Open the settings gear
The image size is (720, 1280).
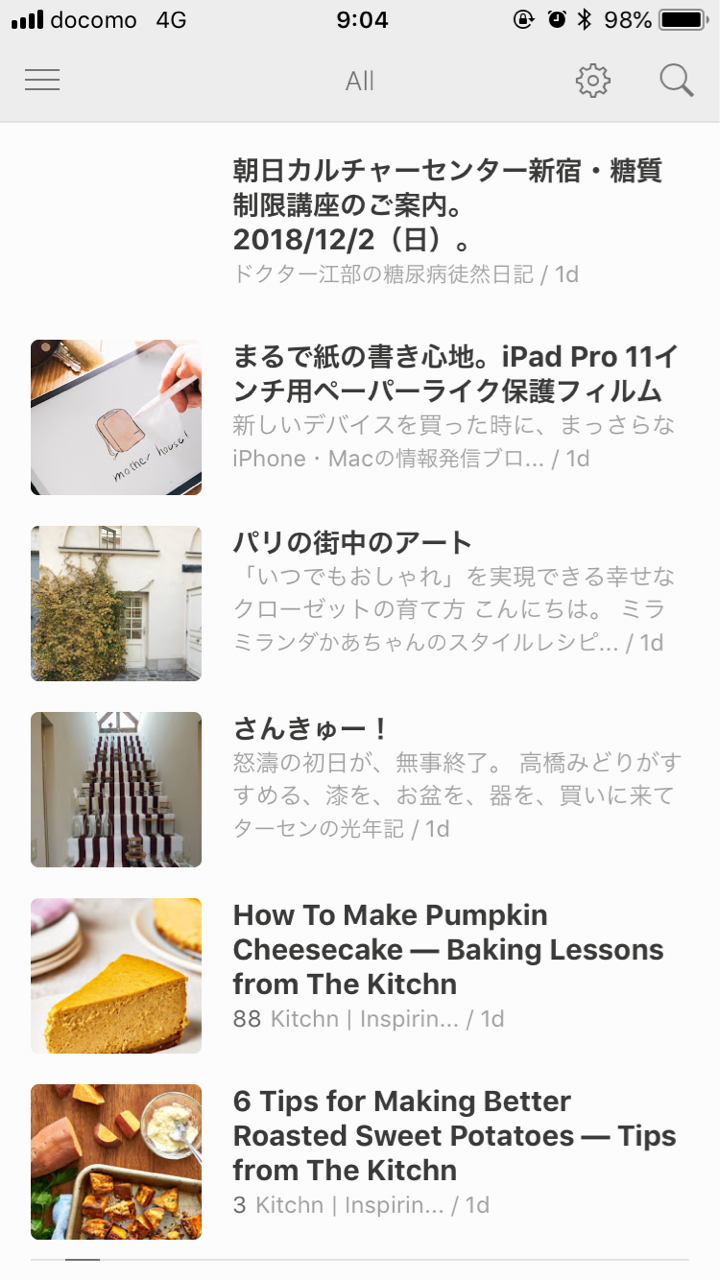(x=593, y=81)
